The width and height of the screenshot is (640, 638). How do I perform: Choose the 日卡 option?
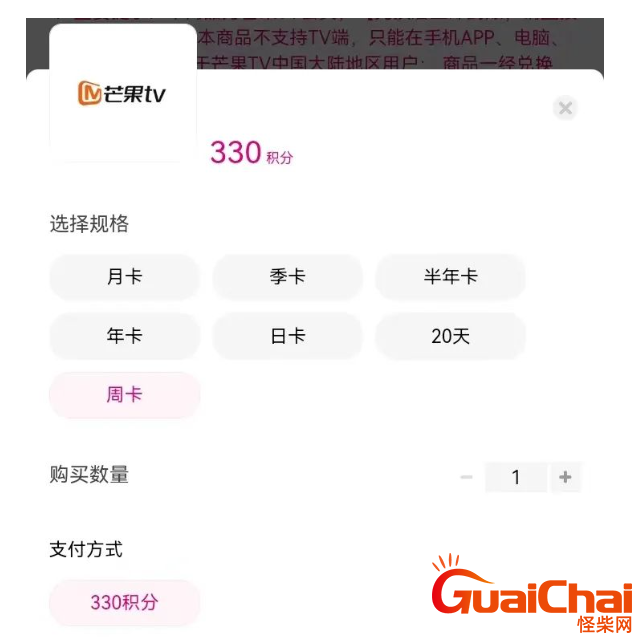click(x=287, y=336)
